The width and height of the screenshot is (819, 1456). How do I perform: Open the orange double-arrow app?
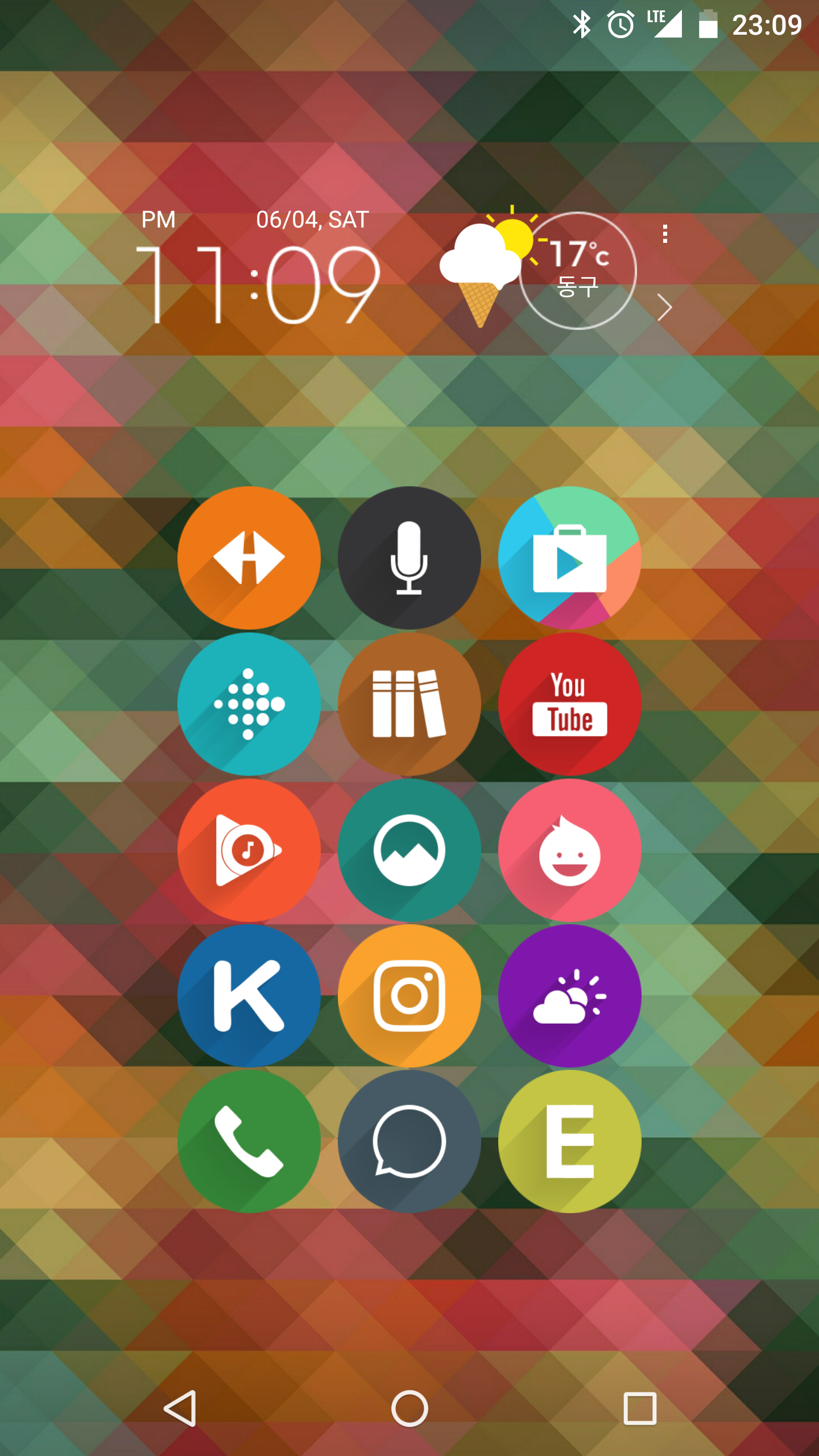[x=249, y=557]
